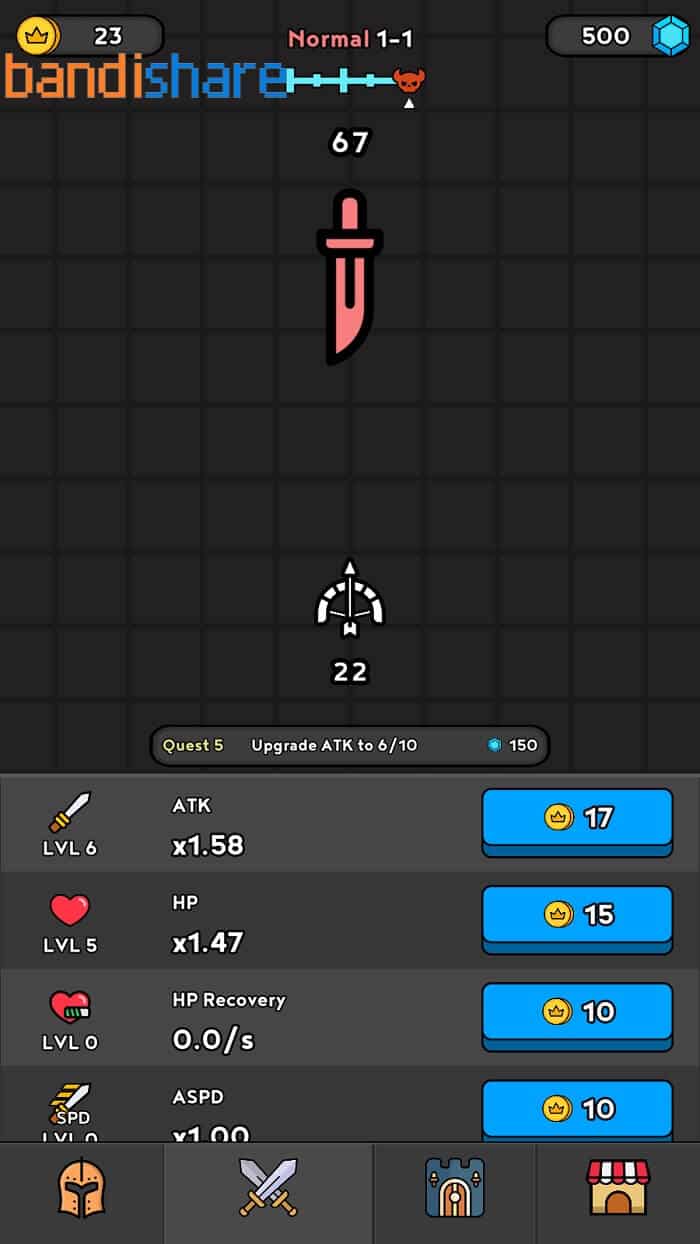Image resolution: width=700 pixels, height=1244 pixels.
Task: Tap the blue gem balance of 500
Action: pyautogui.click(x=619, y=36)
